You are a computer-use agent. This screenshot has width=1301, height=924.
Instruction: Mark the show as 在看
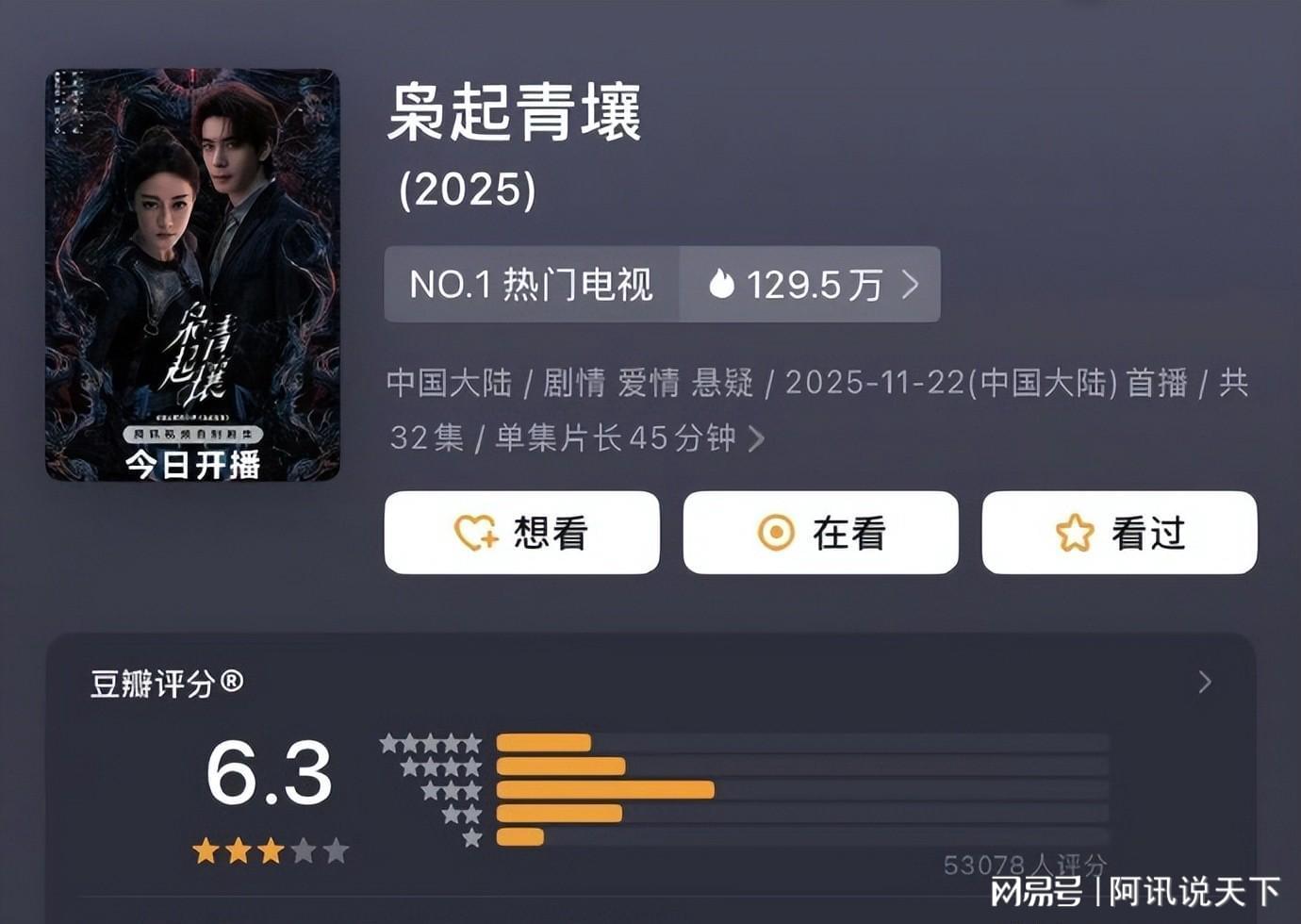(x=820, y=533)
